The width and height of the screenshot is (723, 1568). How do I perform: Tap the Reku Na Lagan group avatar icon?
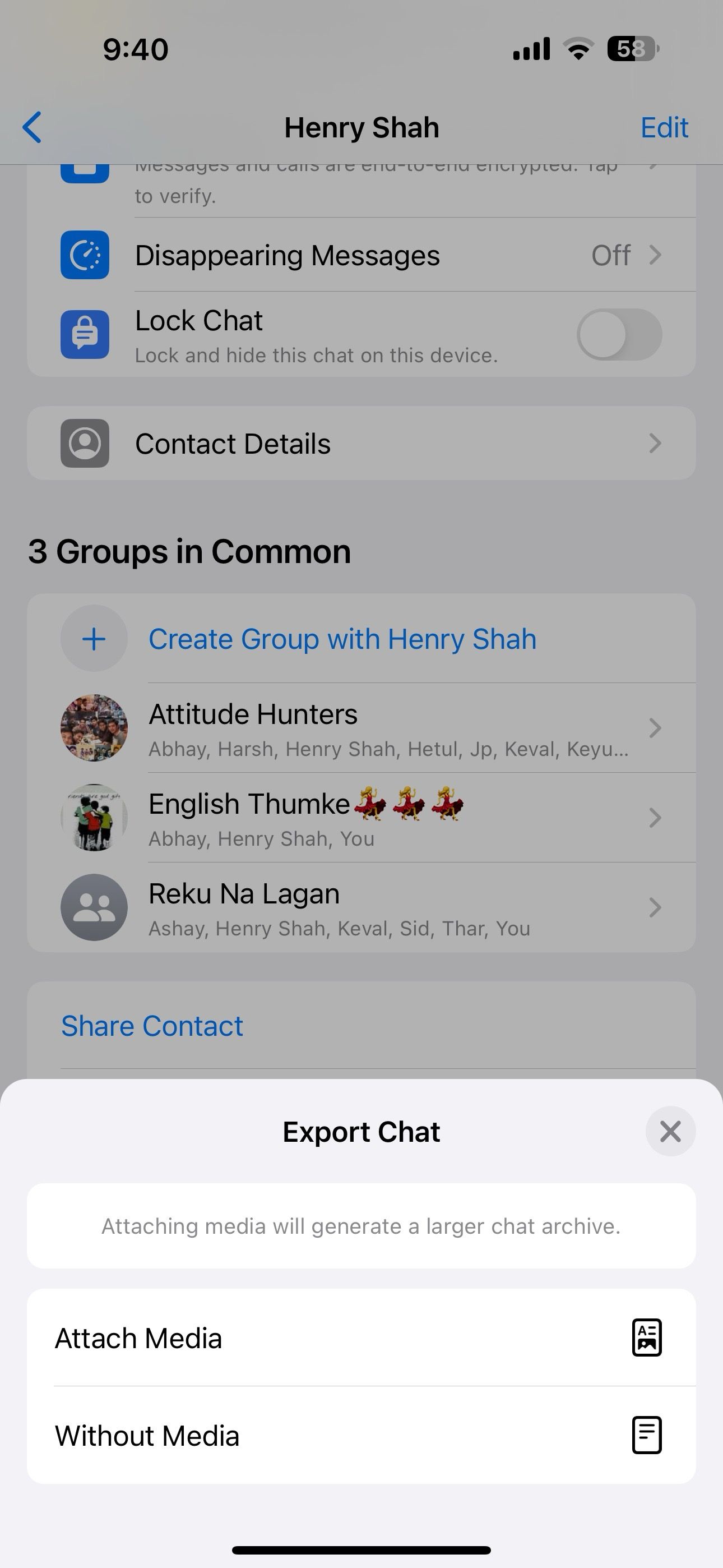[x=94, y=907]
